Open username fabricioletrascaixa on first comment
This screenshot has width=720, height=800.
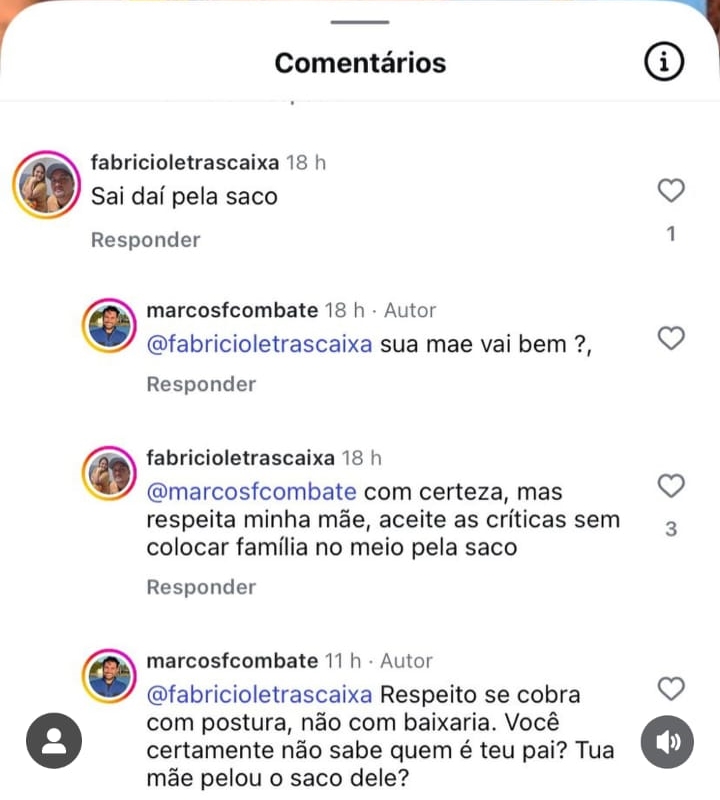click(186, 162)
